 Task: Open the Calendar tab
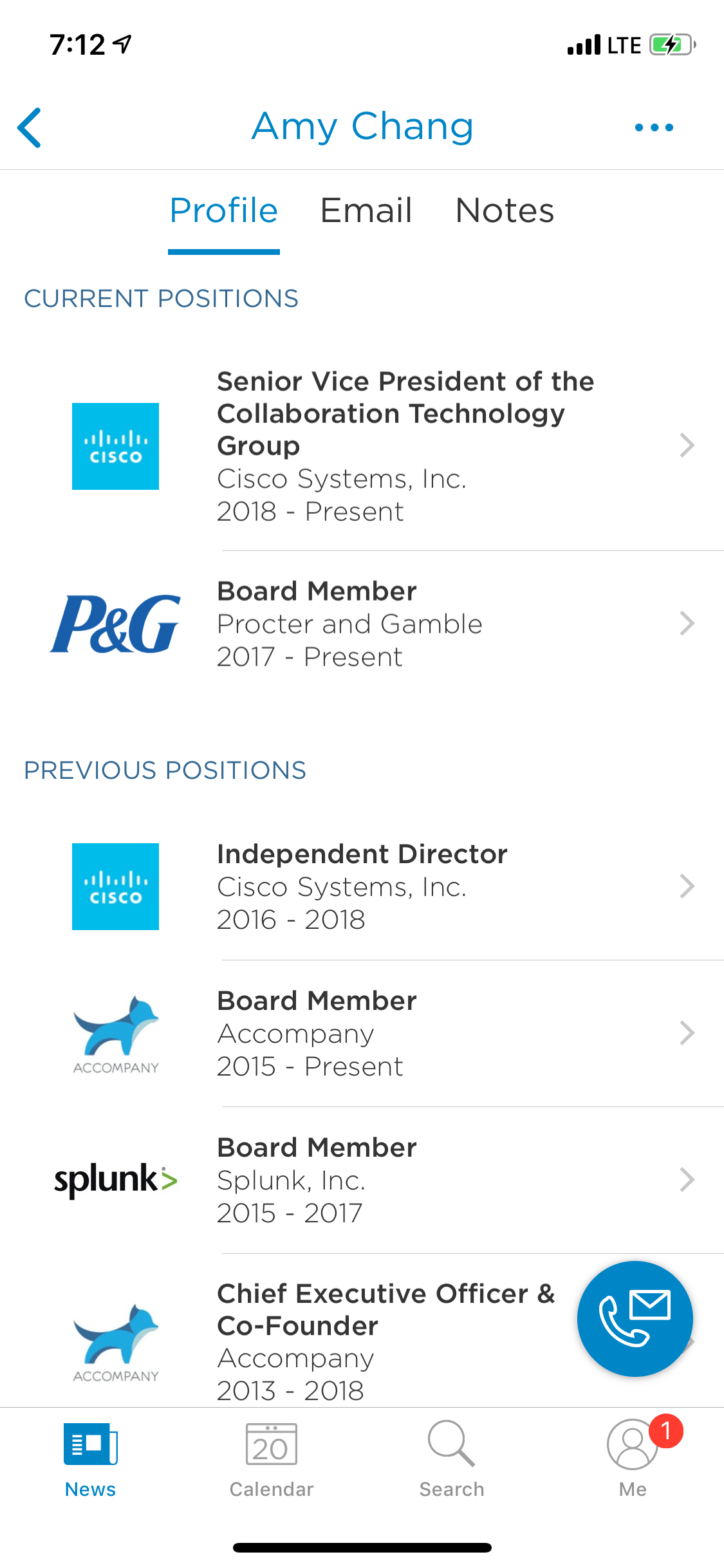(272, 1459)
